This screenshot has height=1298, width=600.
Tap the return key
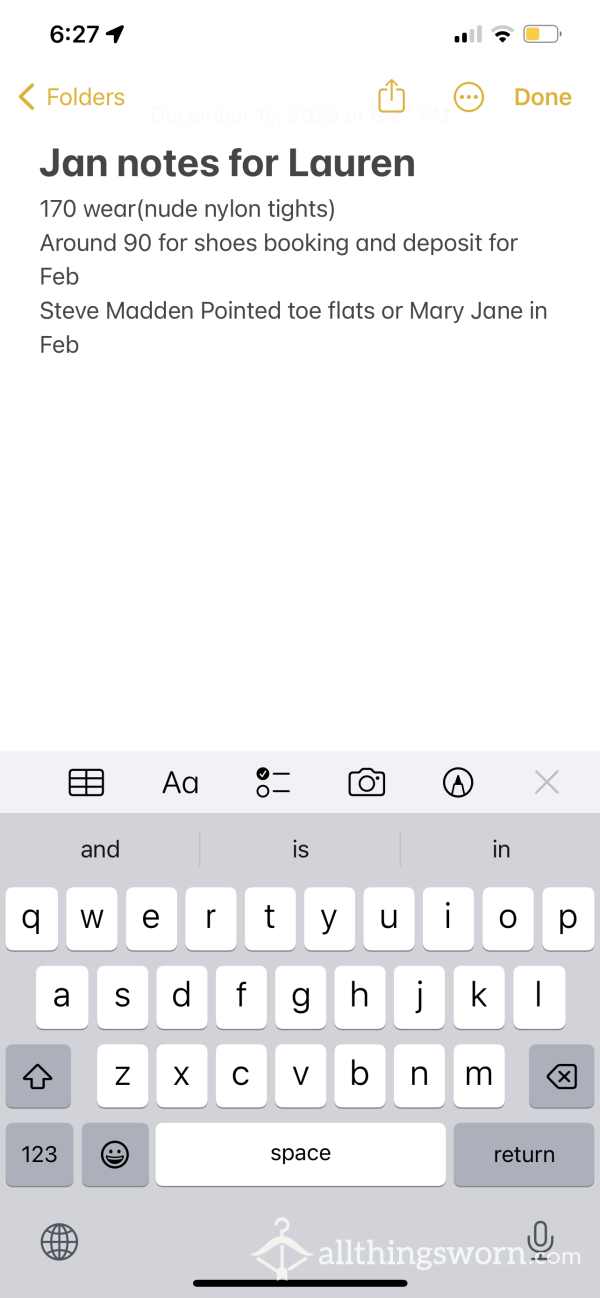tap(524, 1154)
